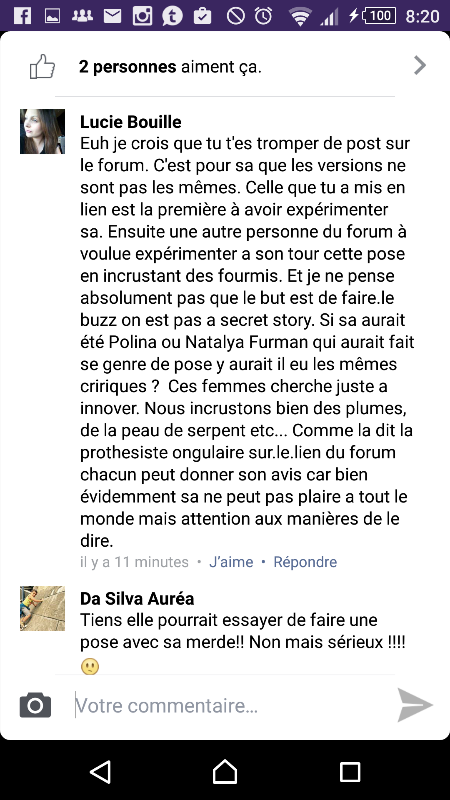Attach a photo with the camera icon

(x=35, y=706)
